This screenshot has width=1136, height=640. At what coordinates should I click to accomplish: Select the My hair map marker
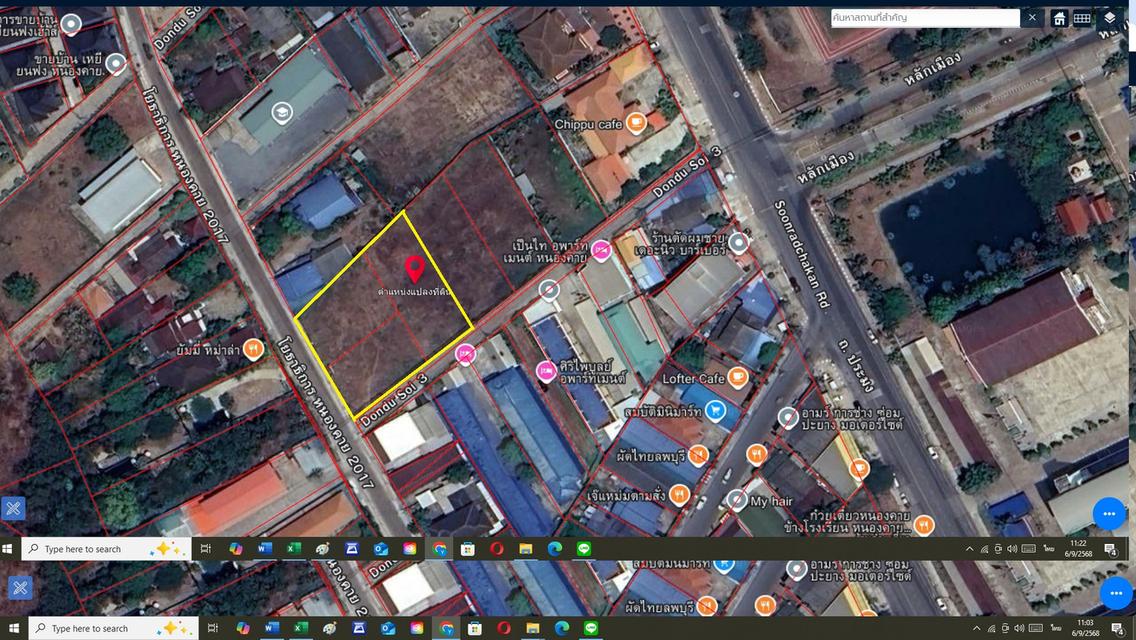pos(737,500)
